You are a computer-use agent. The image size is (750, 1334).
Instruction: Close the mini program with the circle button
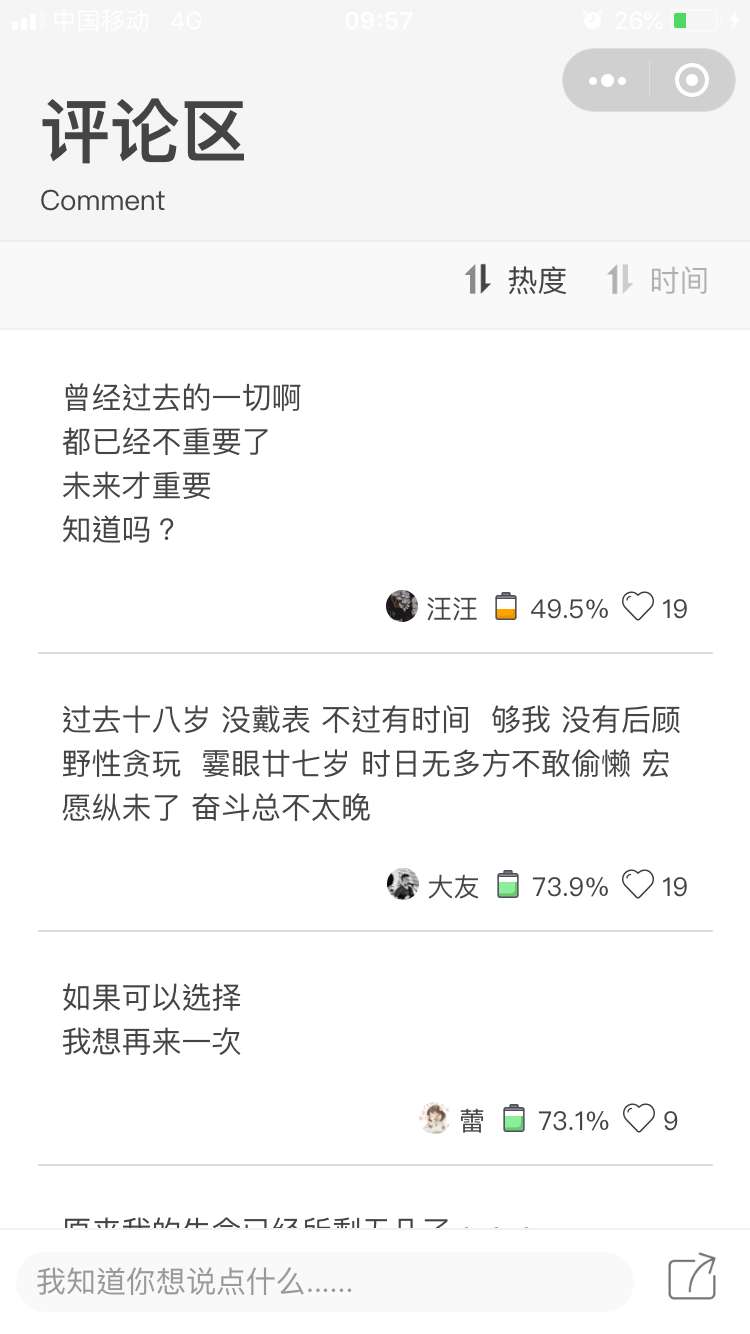tap(692, 80)
